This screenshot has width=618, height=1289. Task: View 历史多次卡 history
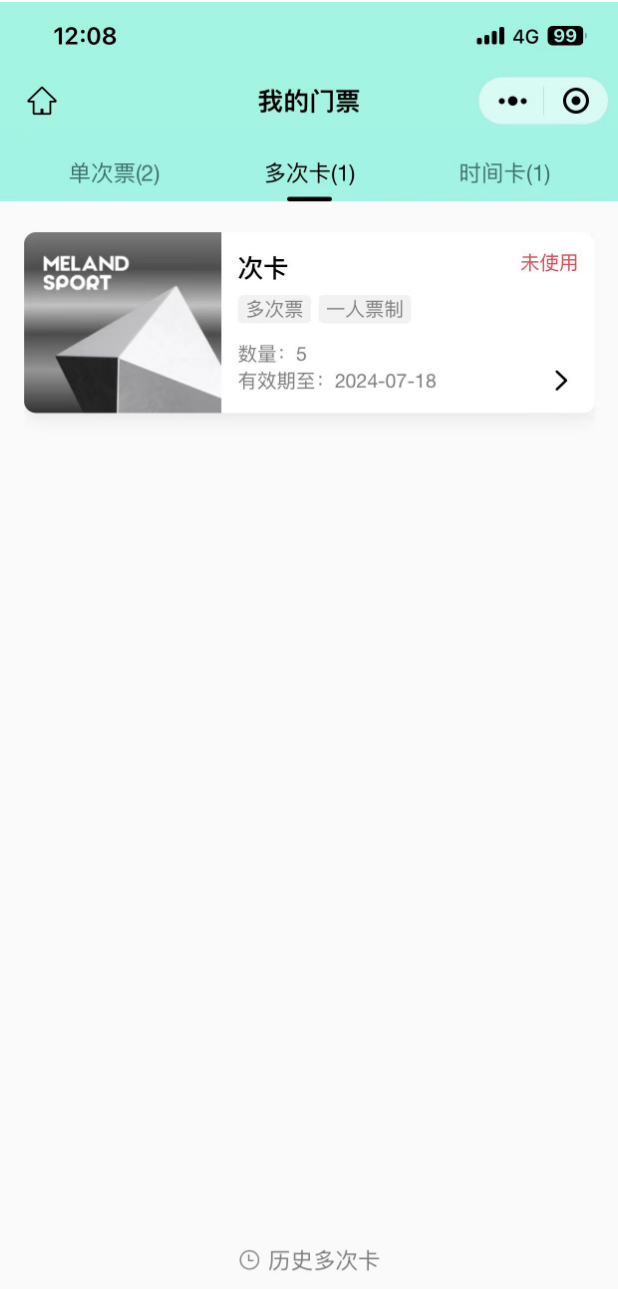click(309, 1260)
